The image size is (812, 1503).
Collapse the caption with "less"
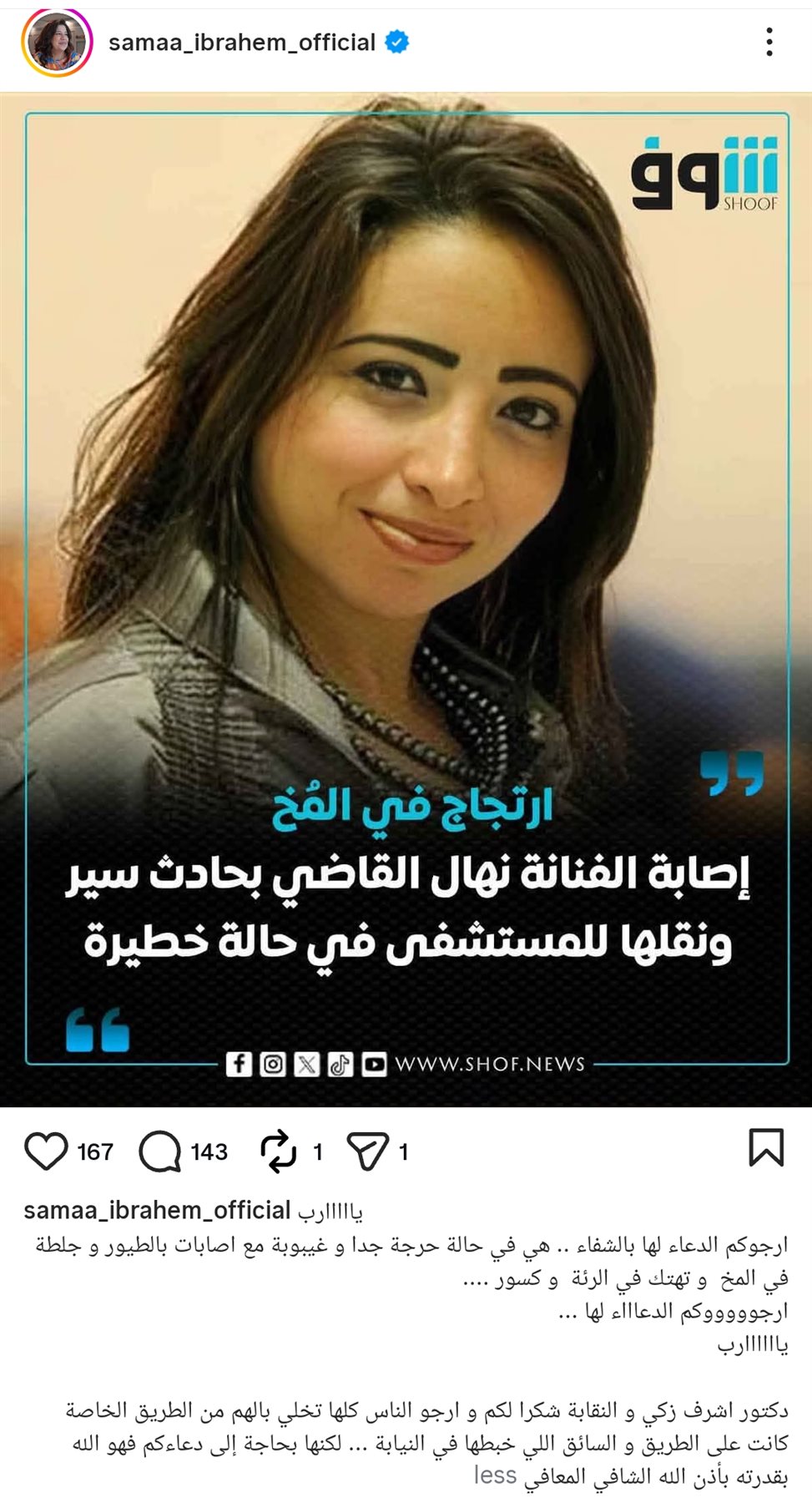(495, 1475)
